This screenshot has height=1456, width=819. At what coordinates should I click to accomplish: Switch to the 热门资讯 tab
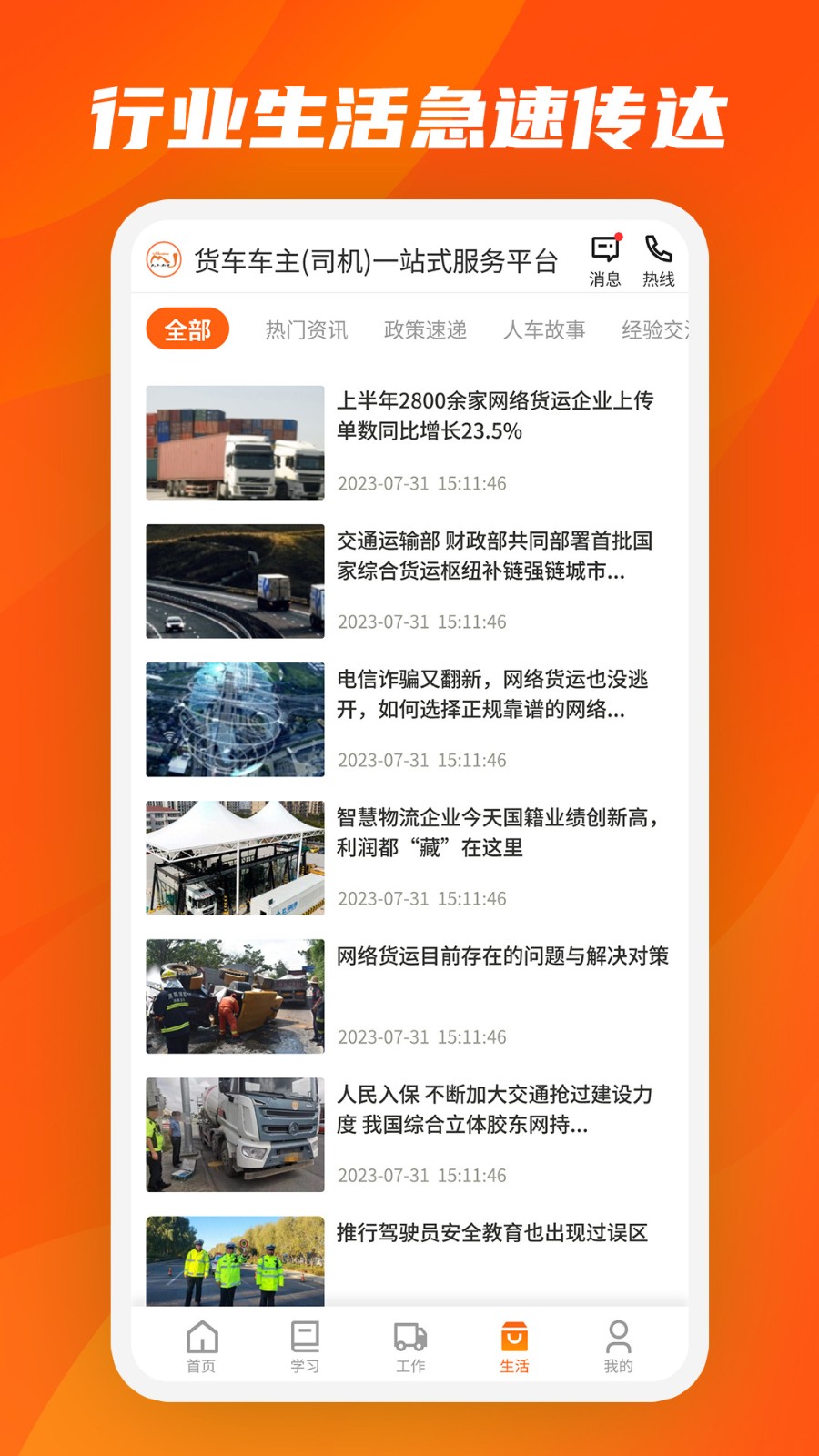coord(307,330)
